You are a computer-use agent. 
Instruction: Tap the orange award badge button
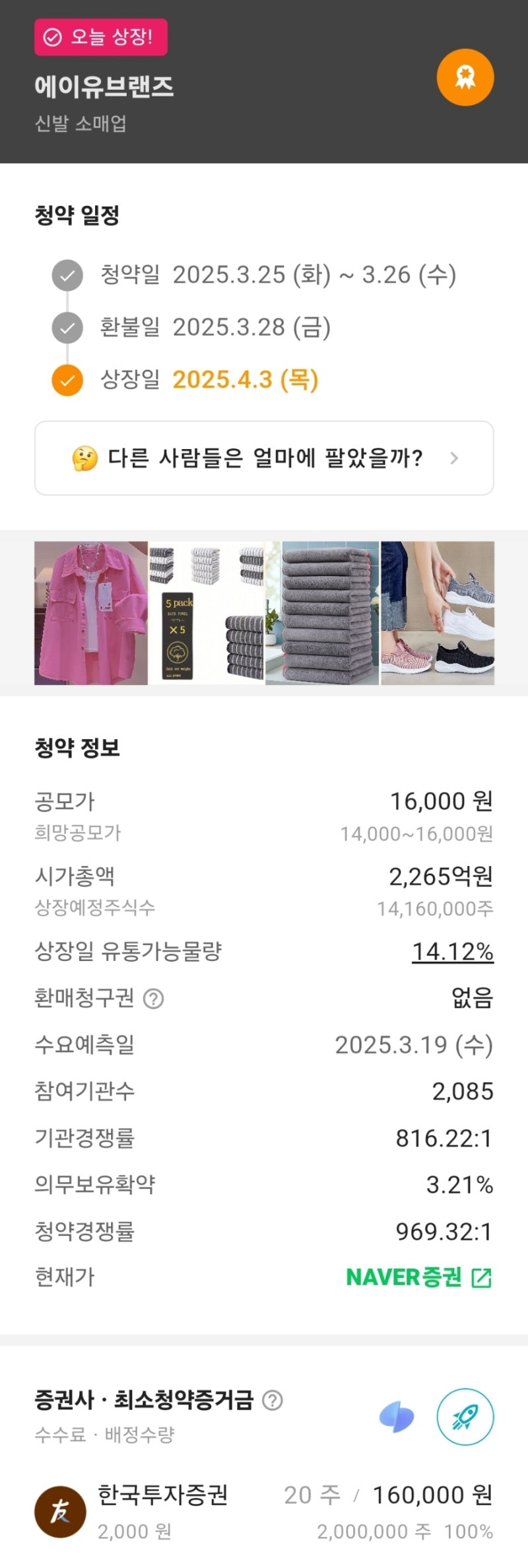tap(465, 77)
